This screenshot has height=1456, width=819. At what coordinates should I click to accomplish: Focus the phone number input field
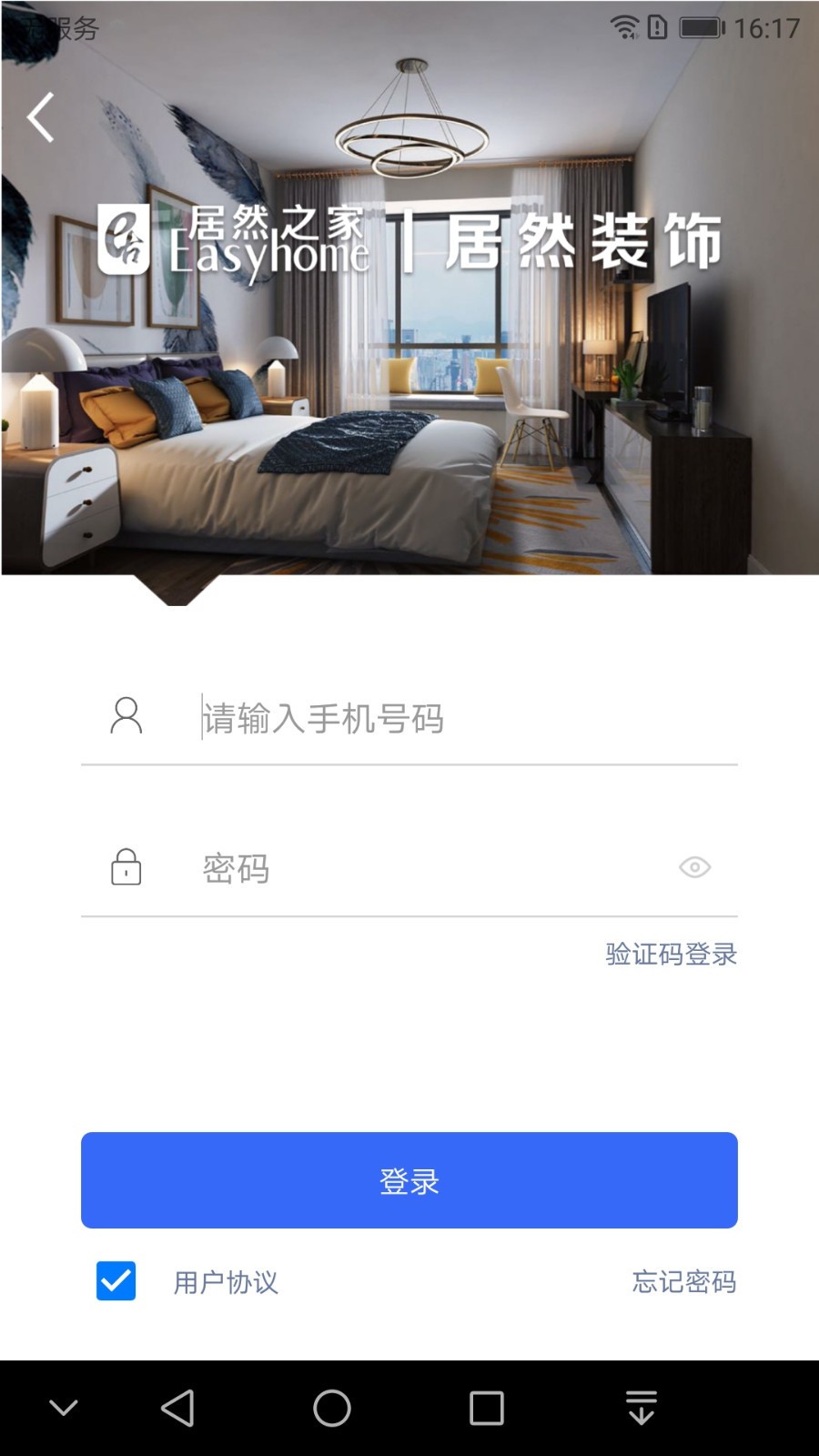click(x=455, y=718)
